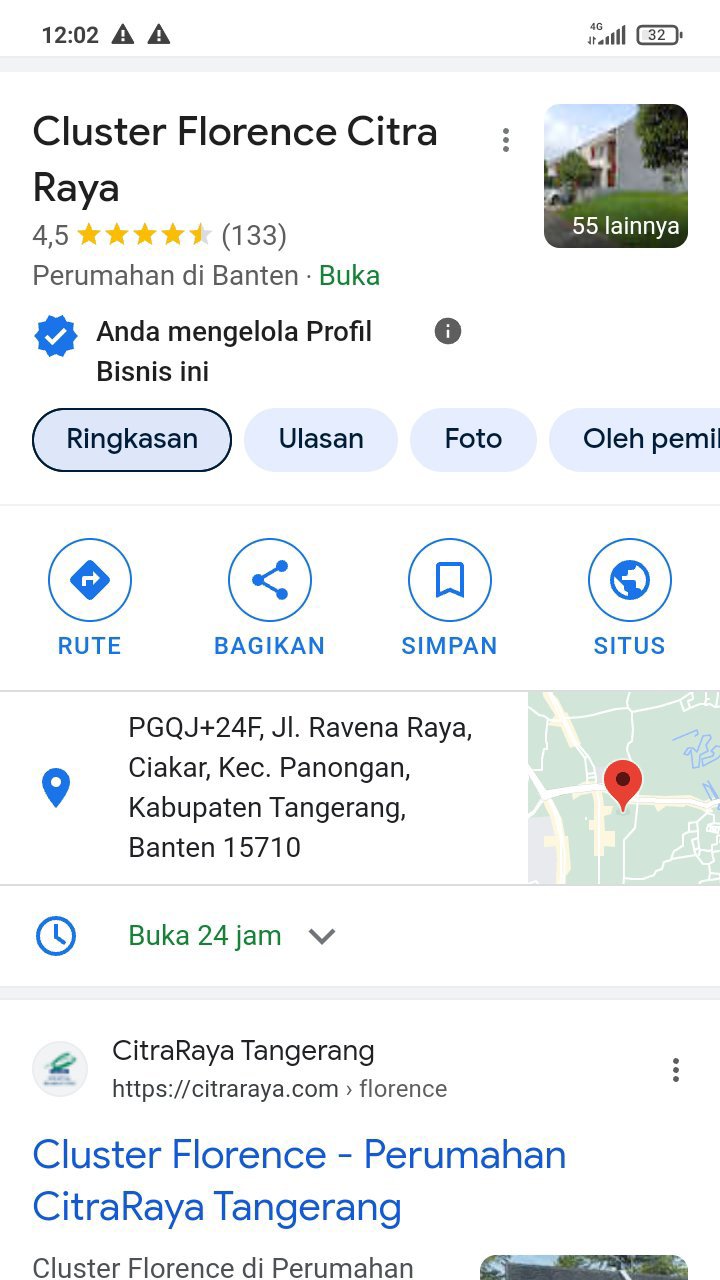Open the Jl. Ravena Raya address row

[x=300, y=787]
